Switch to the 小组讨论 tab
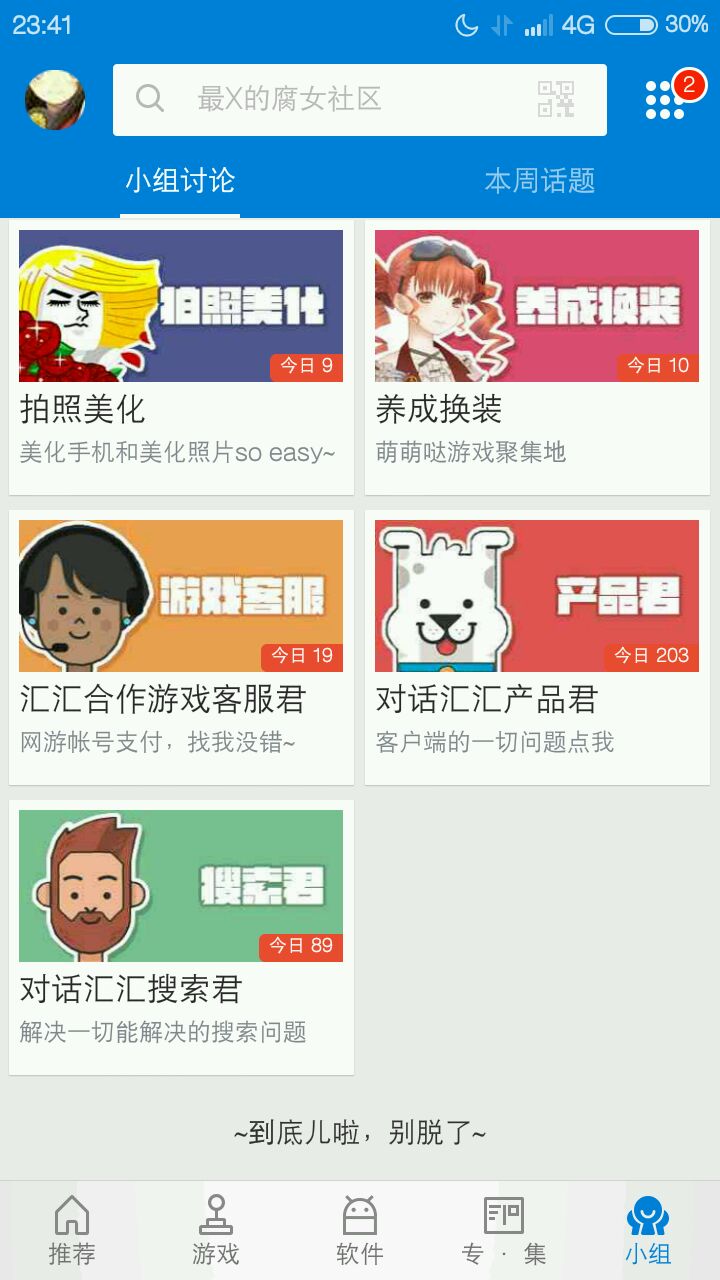This screenshot has height=1280, width=720. click(x=180, y=181)
